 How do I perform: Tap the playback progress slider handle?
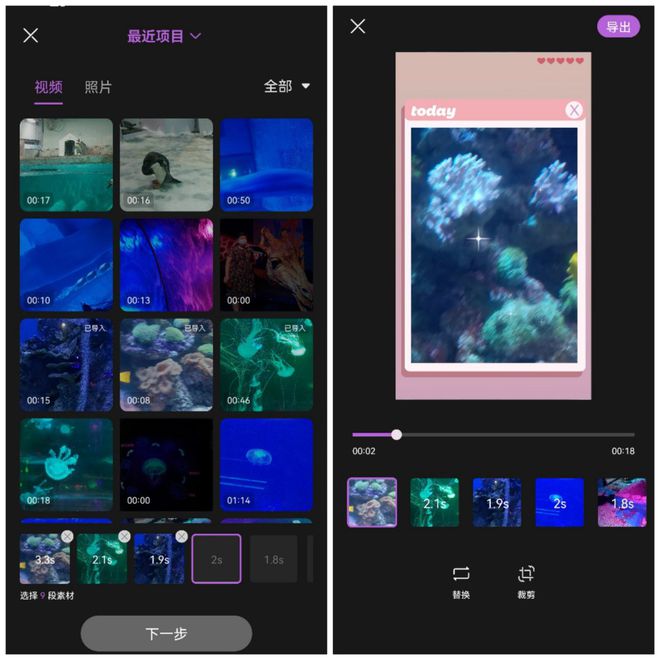pos(397,435)
